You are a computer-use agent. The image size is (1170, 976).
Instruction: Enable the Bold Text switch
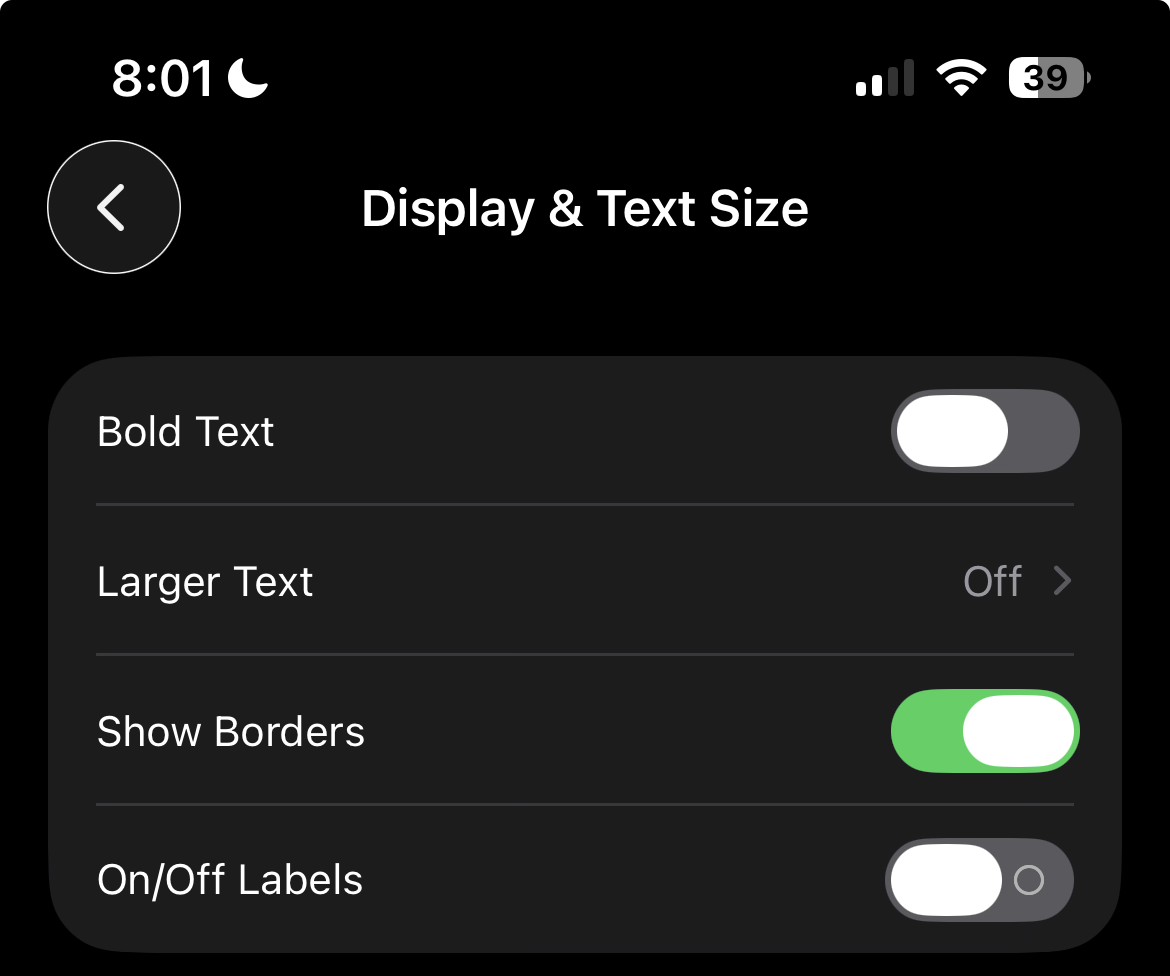point(985,431)
